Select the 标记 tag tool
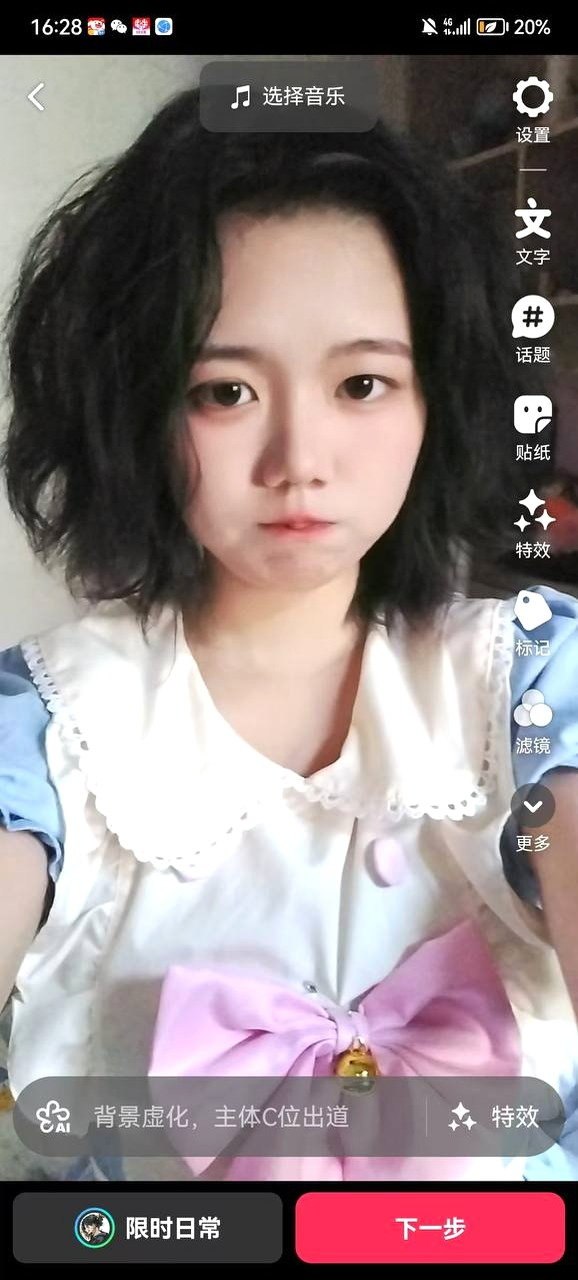 pos(533,623)
